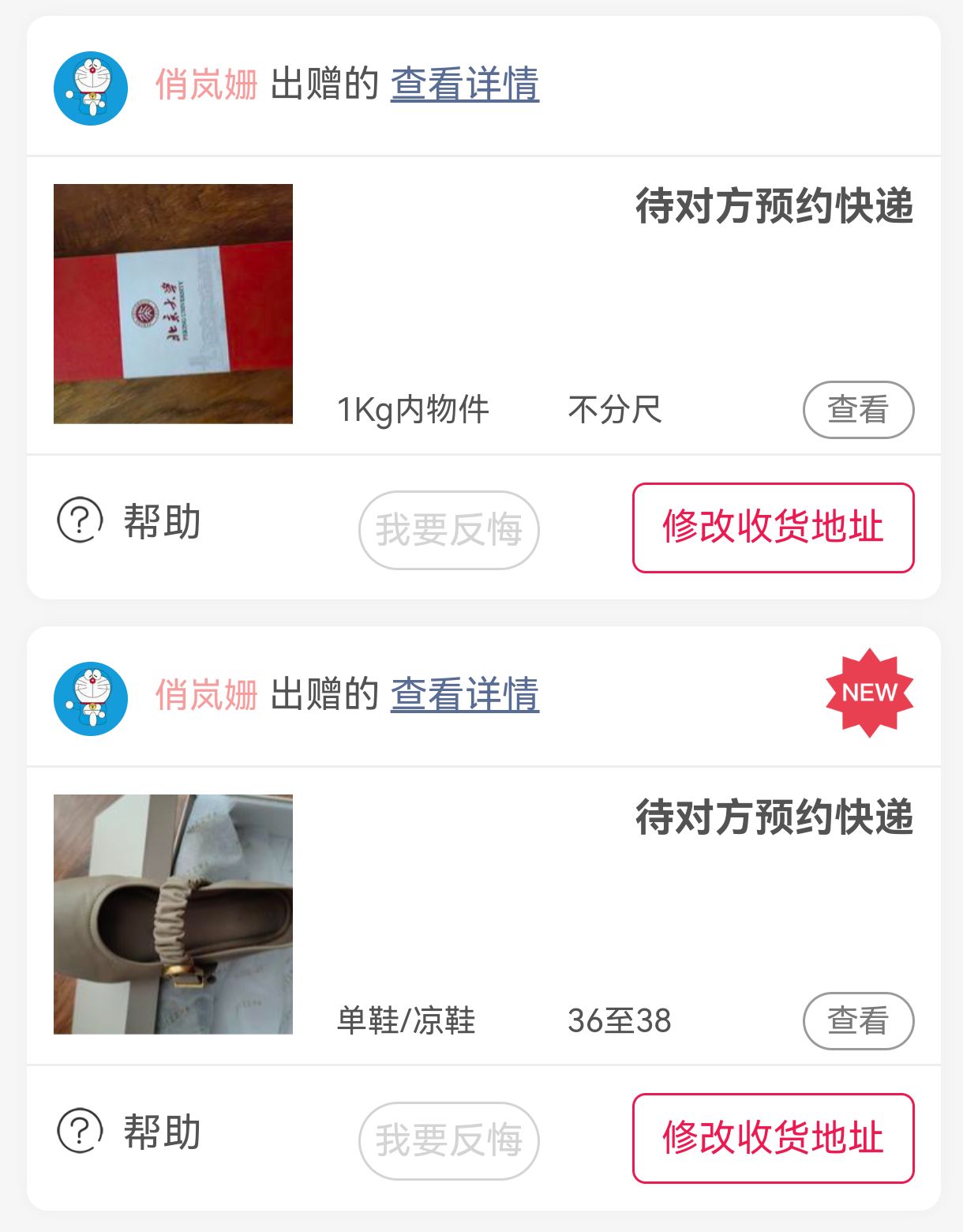View 俏岚姗's avatar on the 1Kg内物件 card
Viewport: 963px width, 1232px height.
point(91,88)
